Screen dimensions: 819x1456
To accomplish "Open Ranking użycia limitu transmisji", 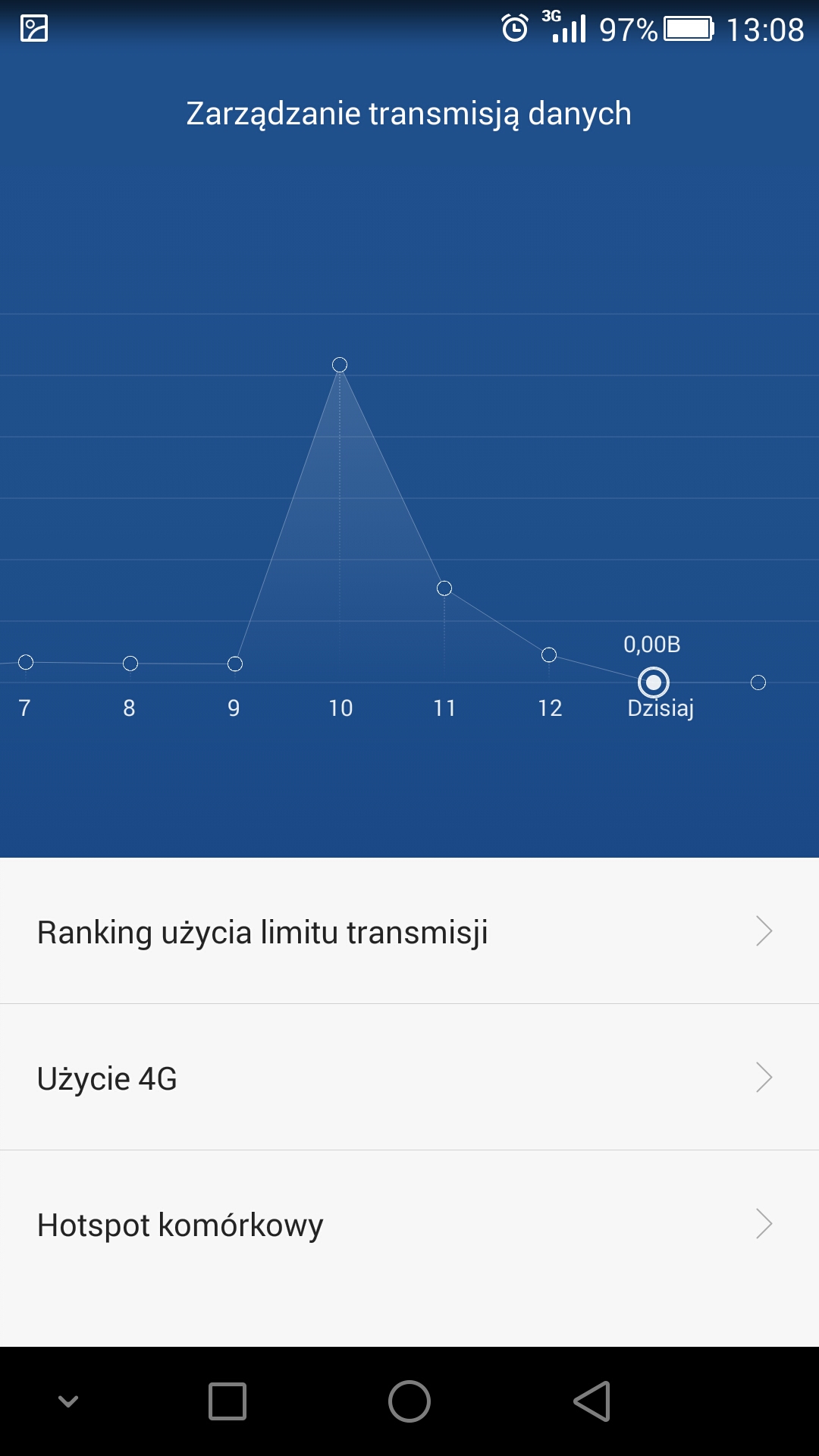I will (409, 931).
